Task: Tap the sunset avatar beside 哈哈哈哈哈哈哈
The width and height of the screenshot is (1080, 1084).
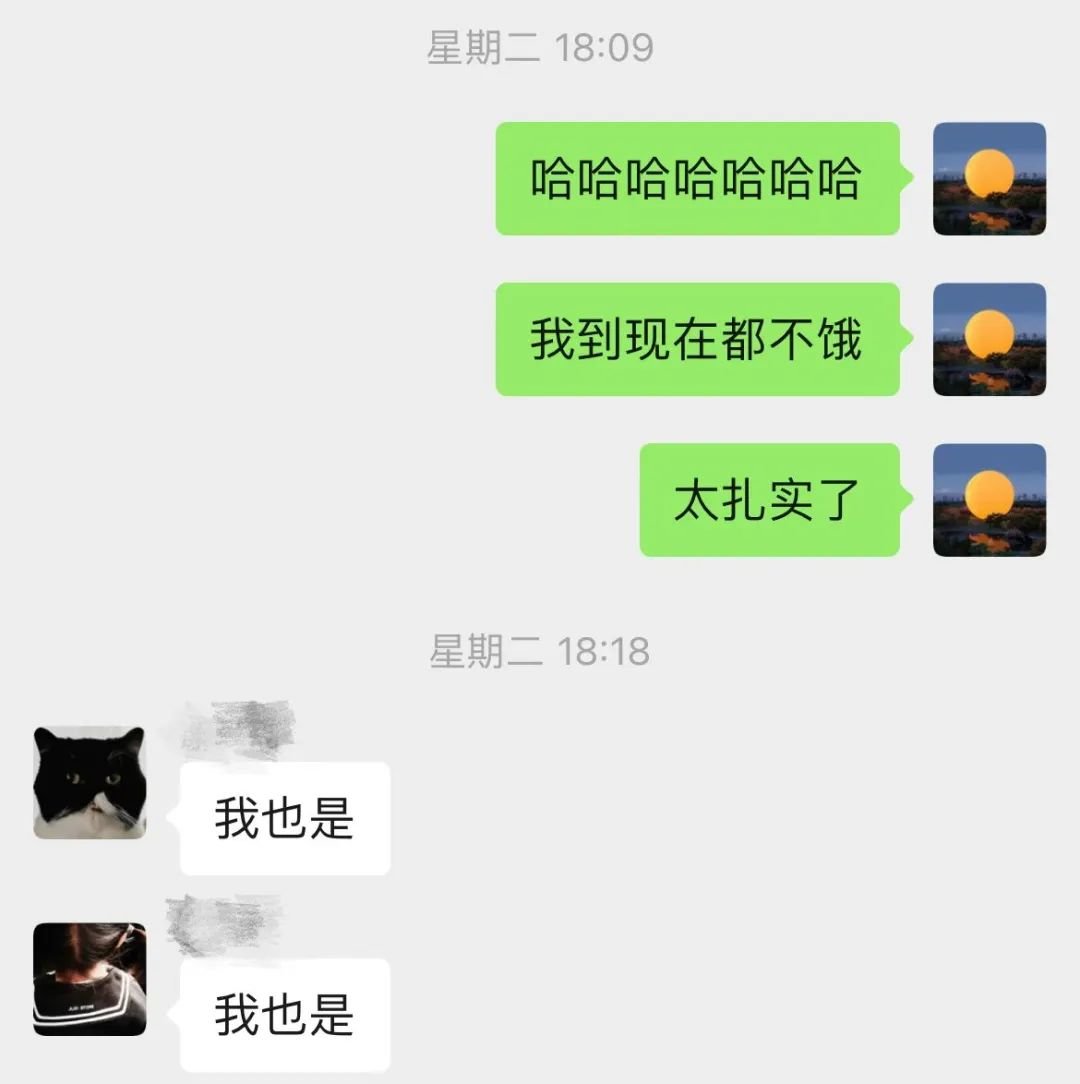Action: [989, 179]
